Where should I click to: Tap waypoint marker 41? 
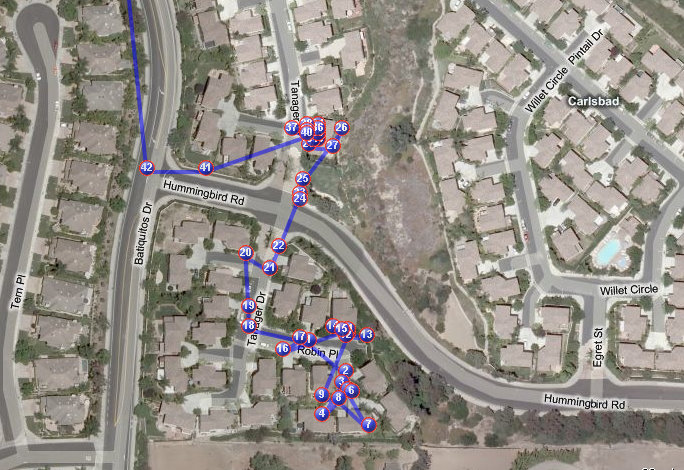(x=205, y=167)
